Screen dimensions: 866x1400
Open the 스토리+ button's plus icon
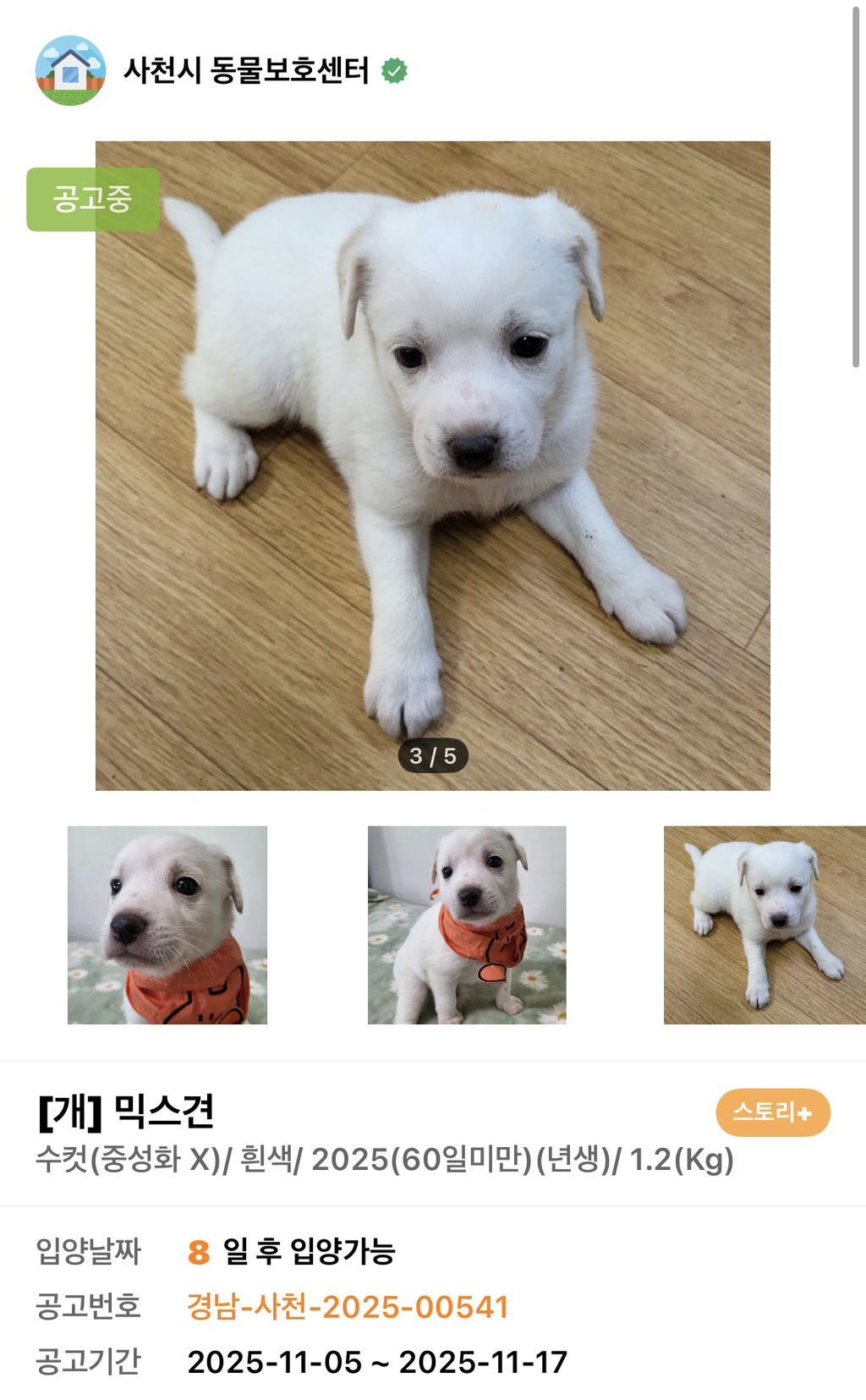pos(807,1112)
